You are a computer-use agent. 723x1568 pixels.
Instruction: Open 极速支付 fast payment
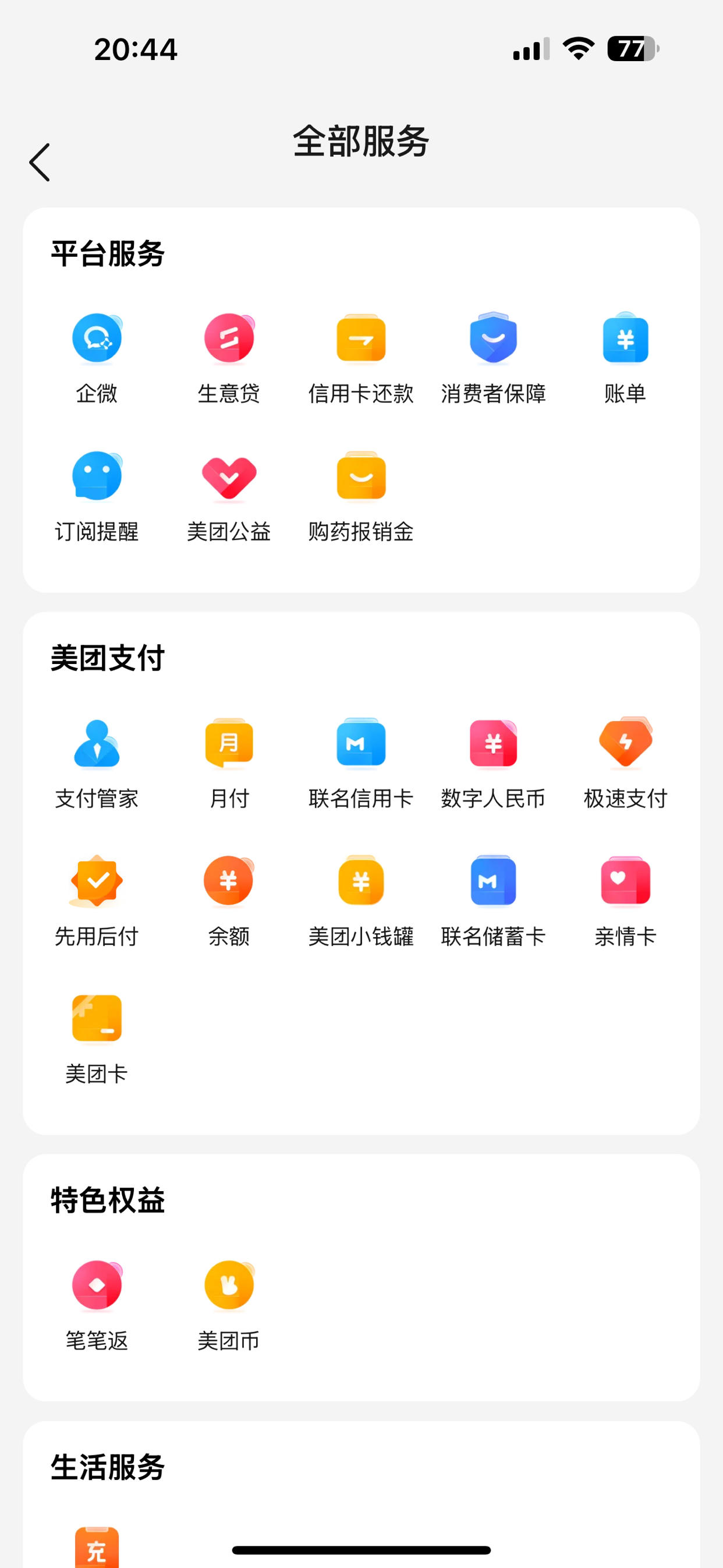tap(626, 763)
